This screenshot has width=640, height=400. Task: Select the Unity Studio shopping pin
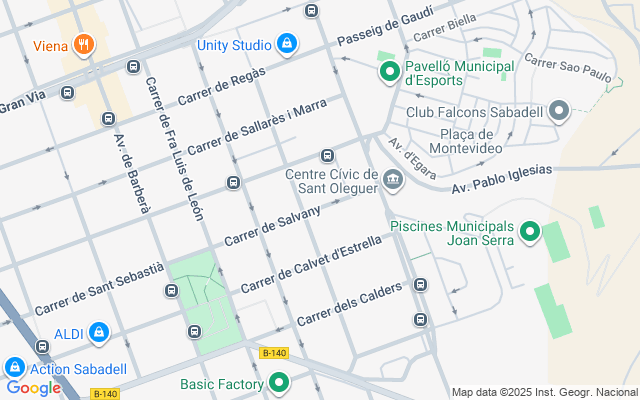pos(287,44)
